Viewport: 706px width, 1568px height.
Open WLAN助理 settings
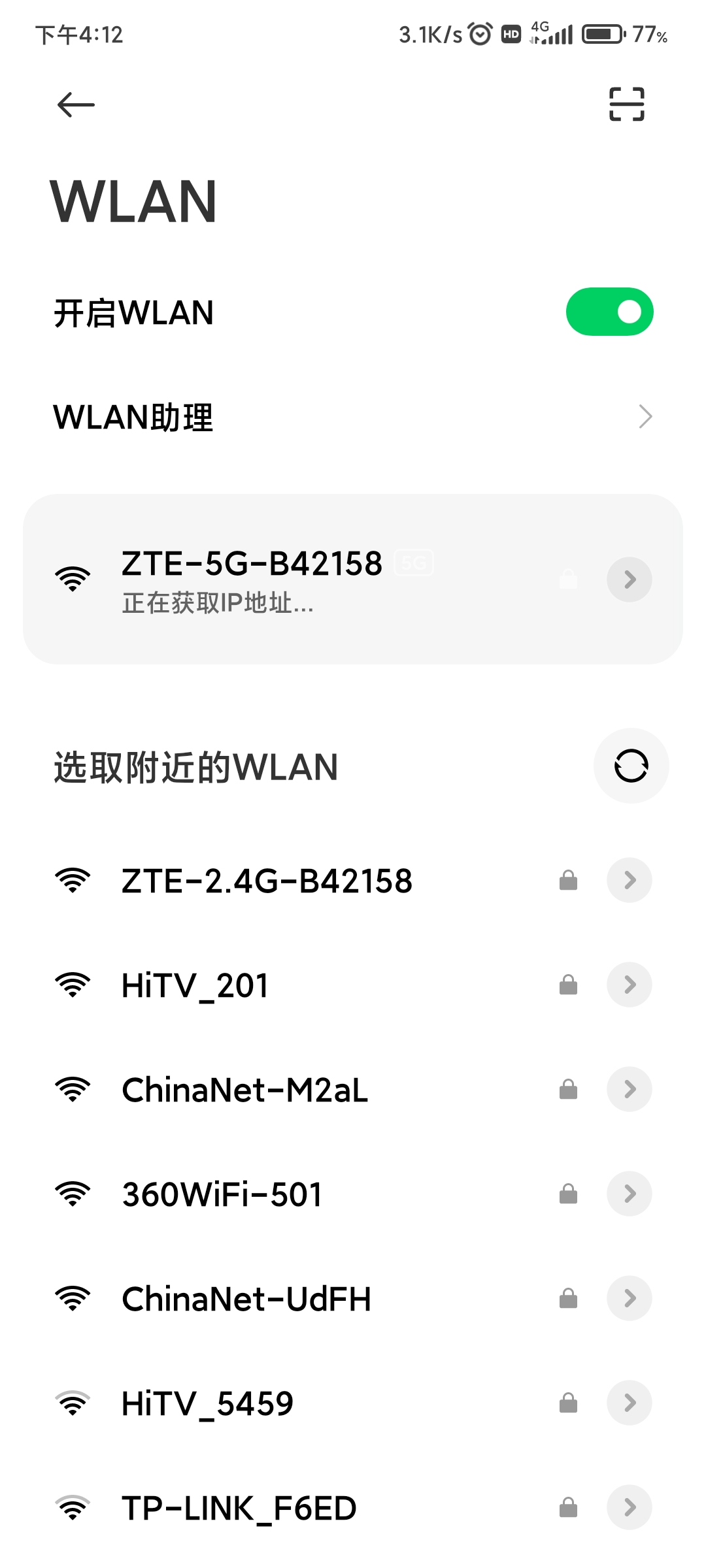click(353, 417)
